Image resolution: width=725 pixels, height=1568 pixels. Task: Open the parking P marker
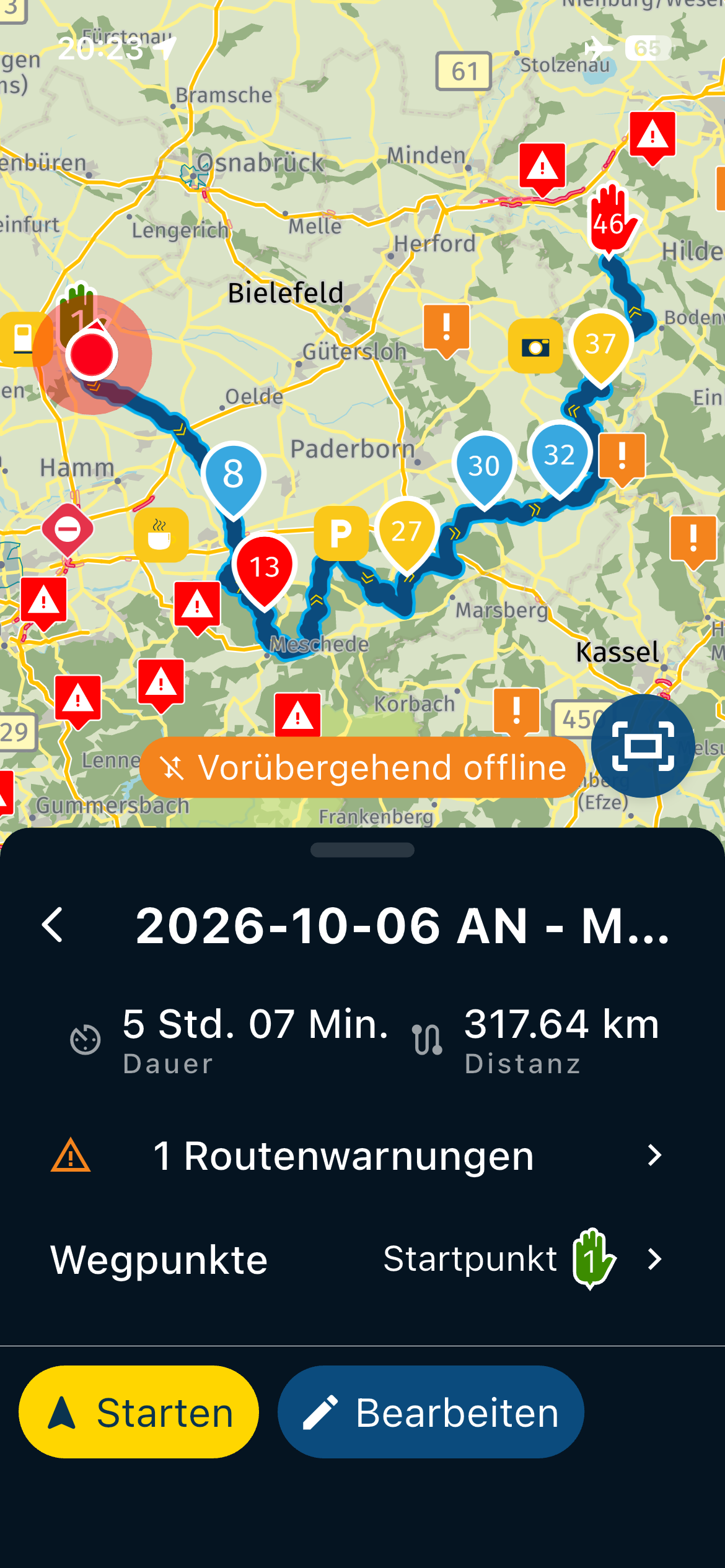click(x=341, y=533)
